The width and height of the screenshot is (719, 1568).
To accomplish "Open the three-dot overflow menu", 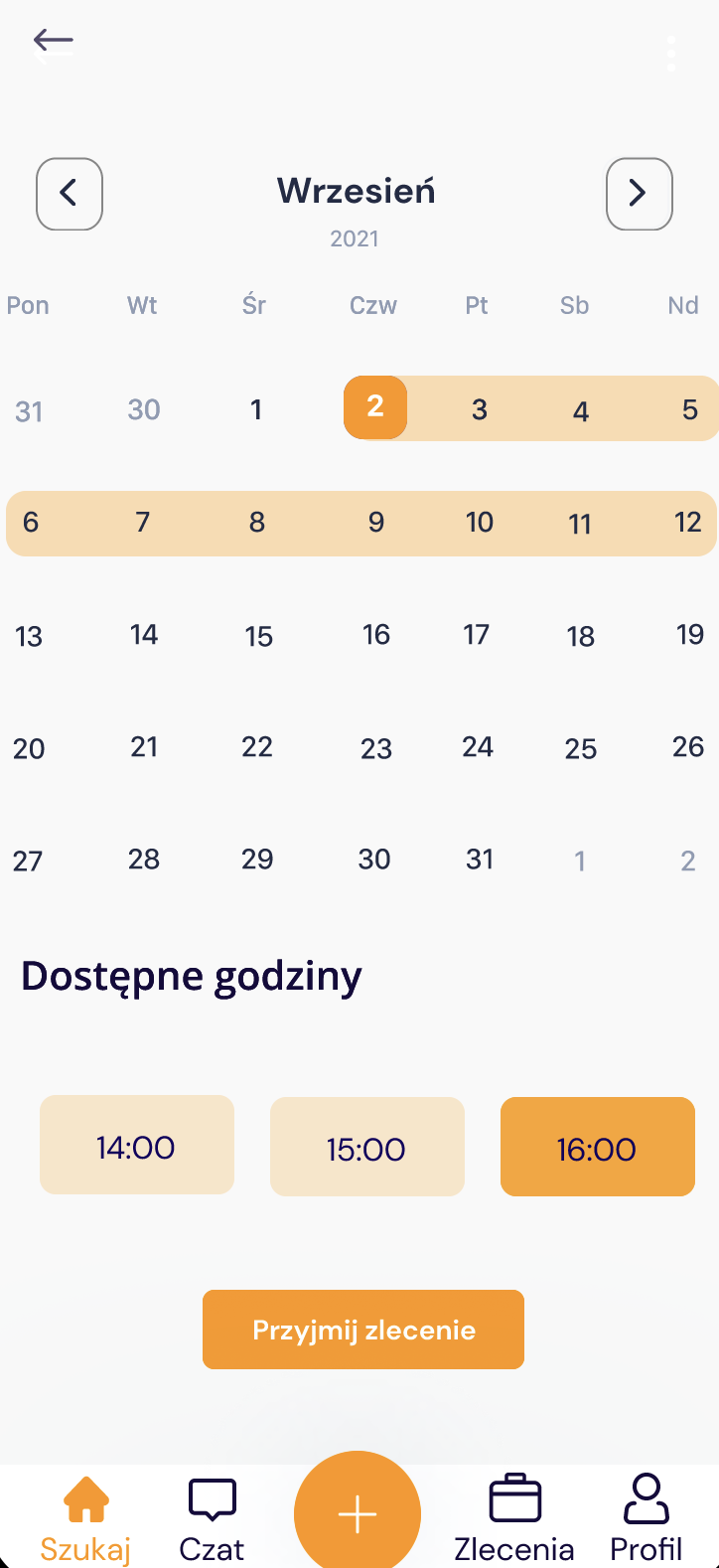I will (x=671, y=53).
